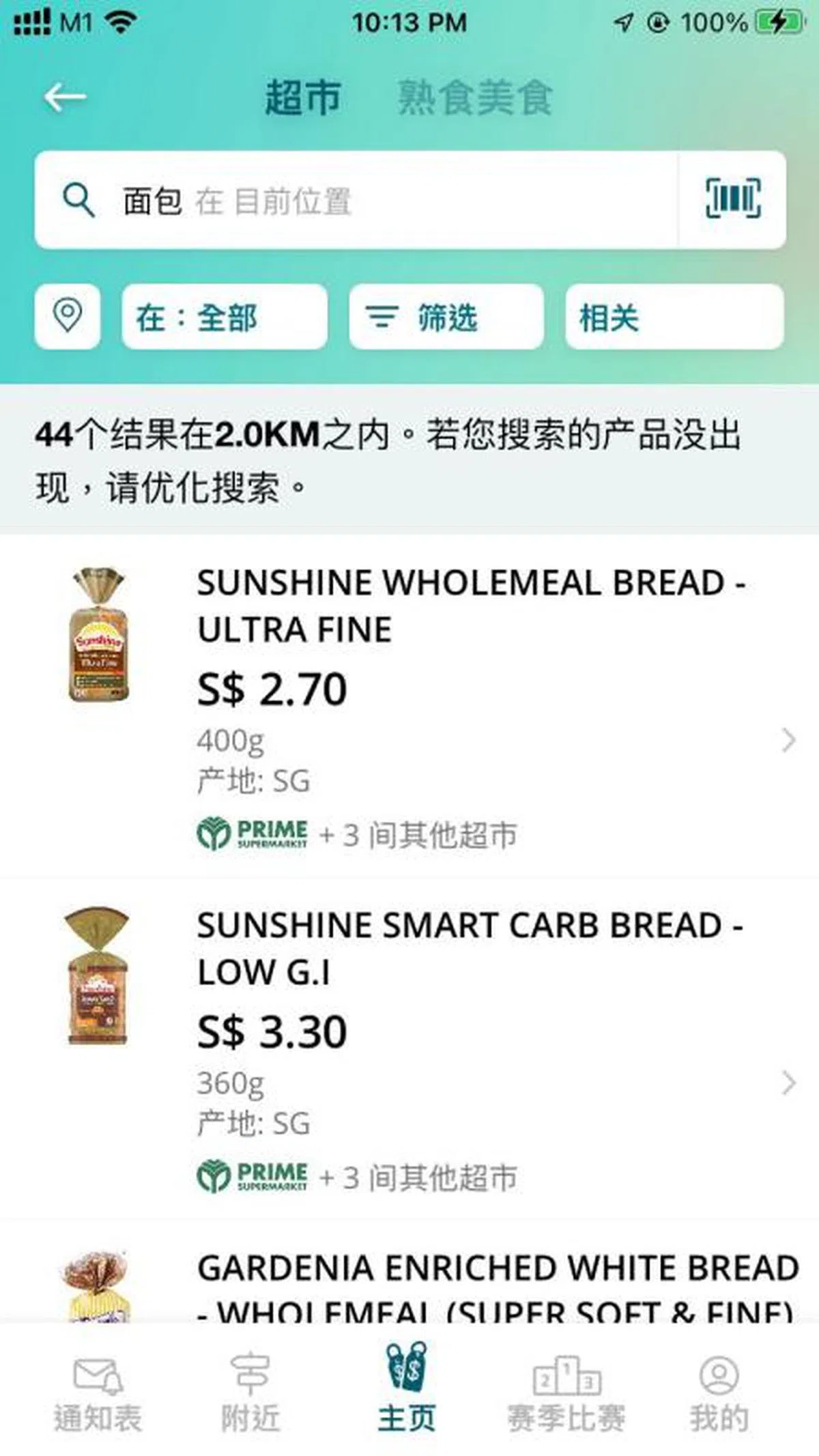Tap the location pin button

[68, 317]
